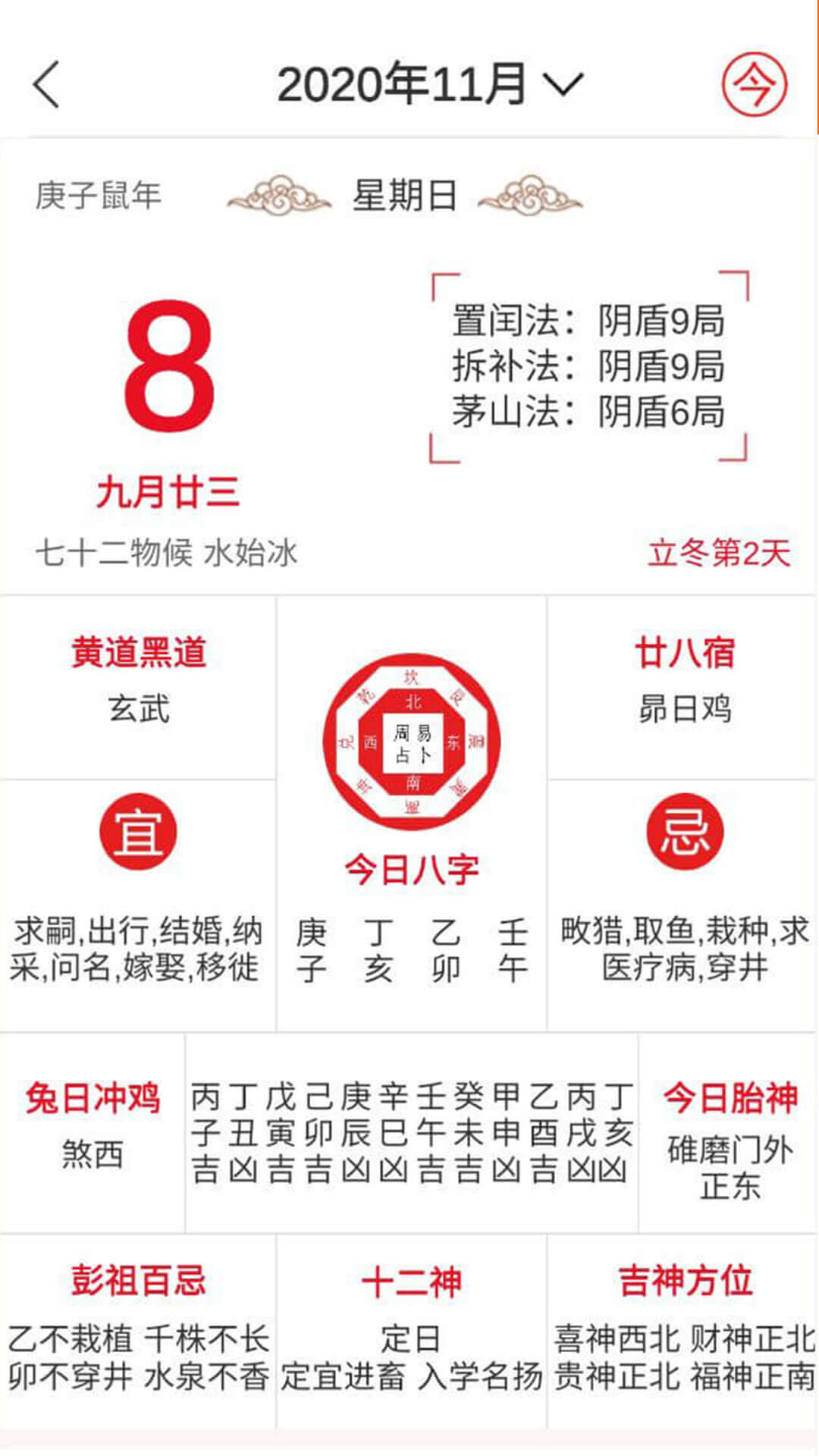View the 宜 auspicious activities card

point(137,895)
